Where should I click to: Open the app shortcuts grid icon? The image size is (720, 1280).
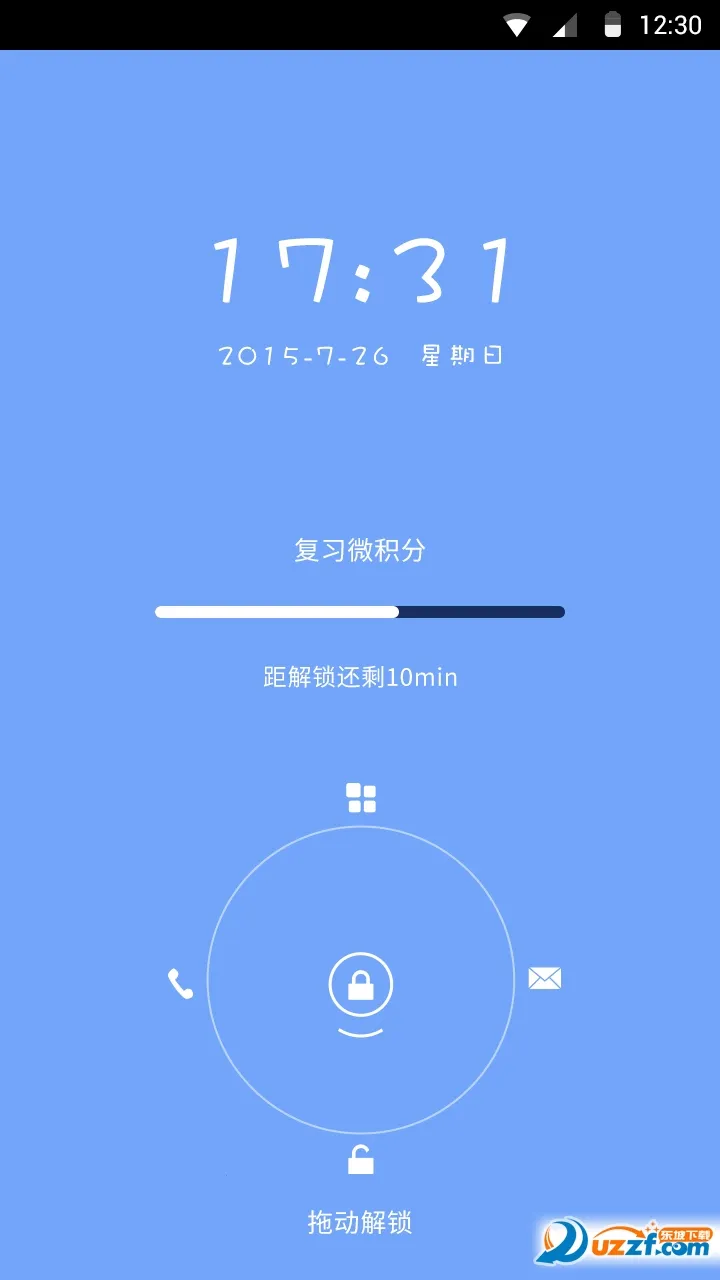[x=360, y=797]
